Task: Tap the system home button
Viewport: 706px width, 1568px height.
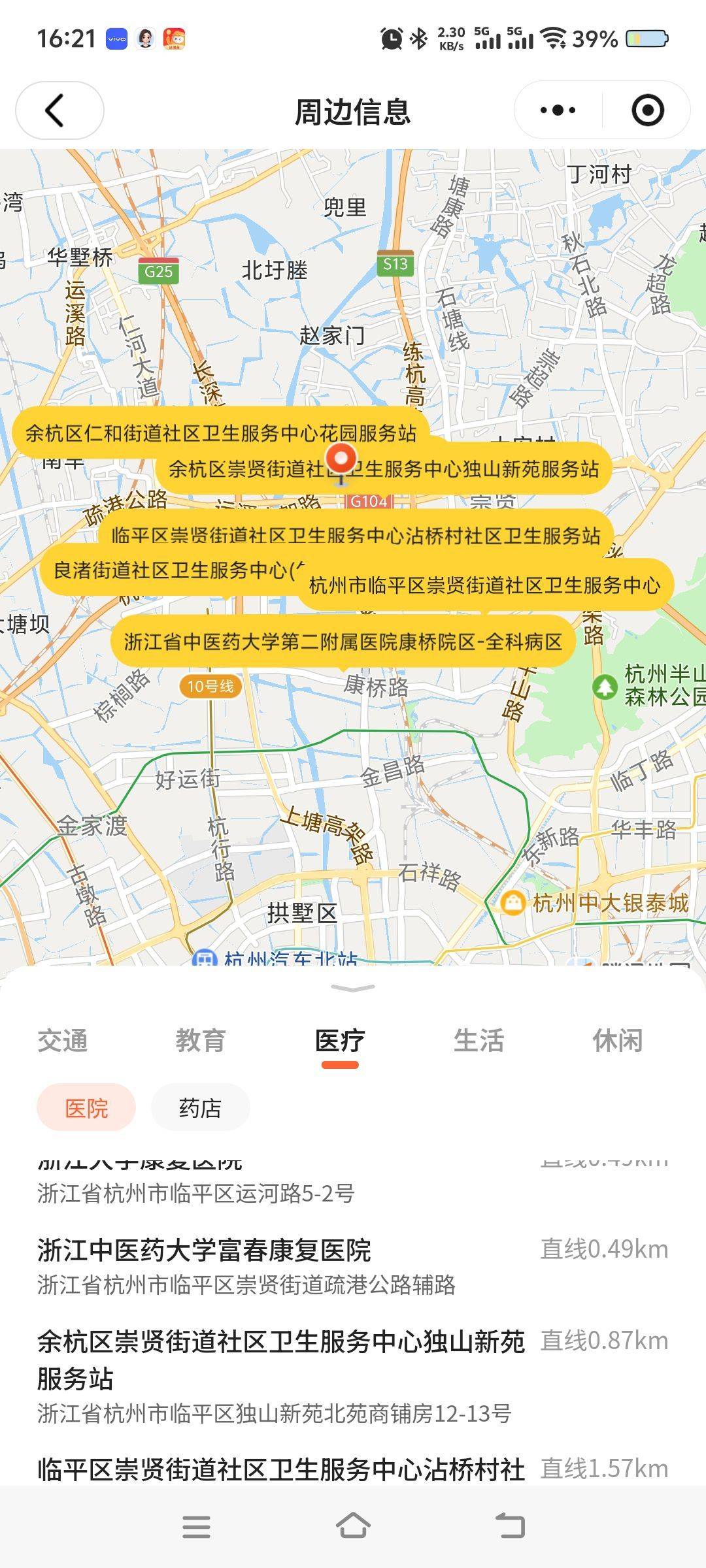Action: click(x=353, y=1526)
